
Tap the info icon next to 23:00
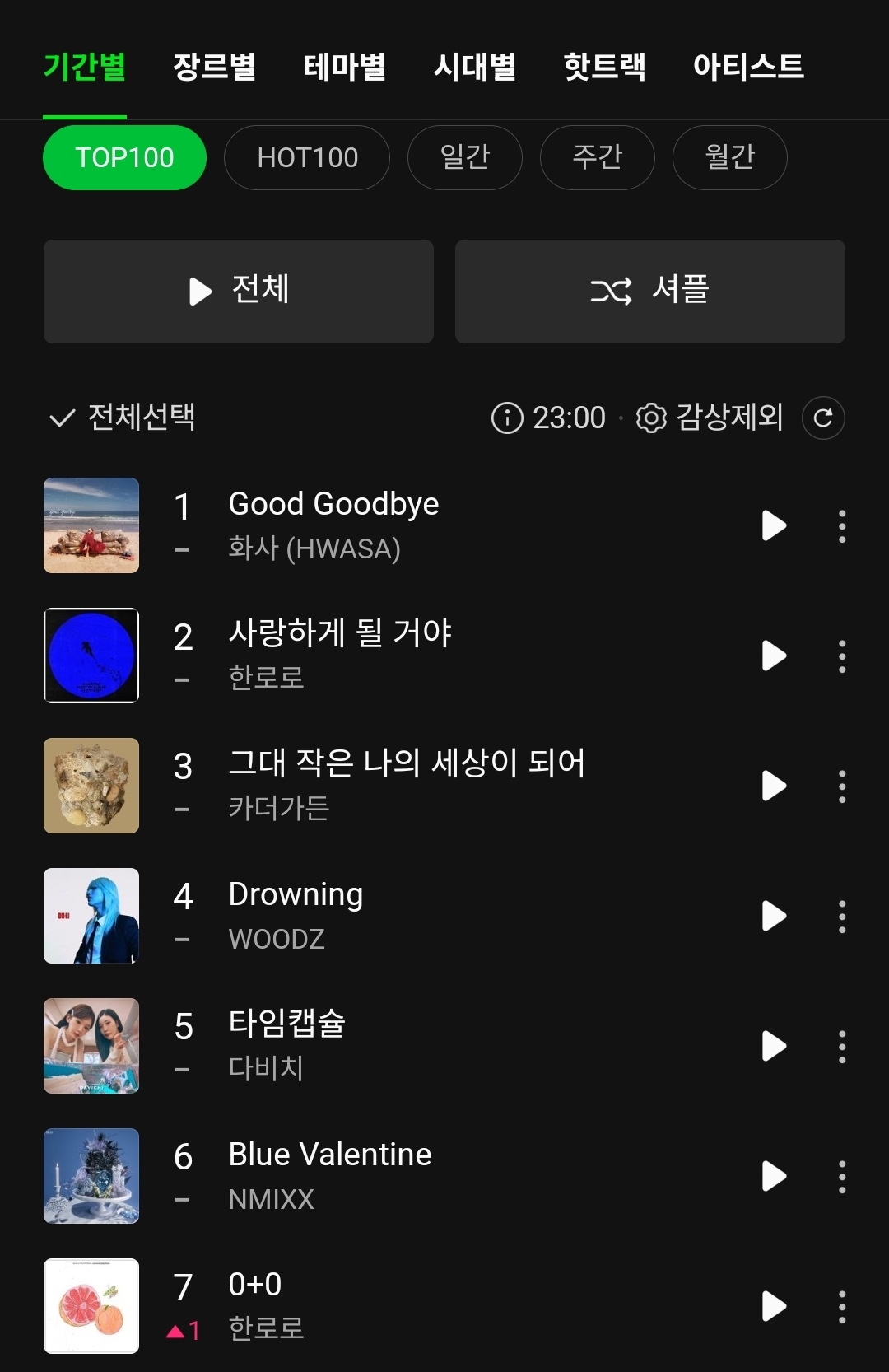[x=508, y=418]
